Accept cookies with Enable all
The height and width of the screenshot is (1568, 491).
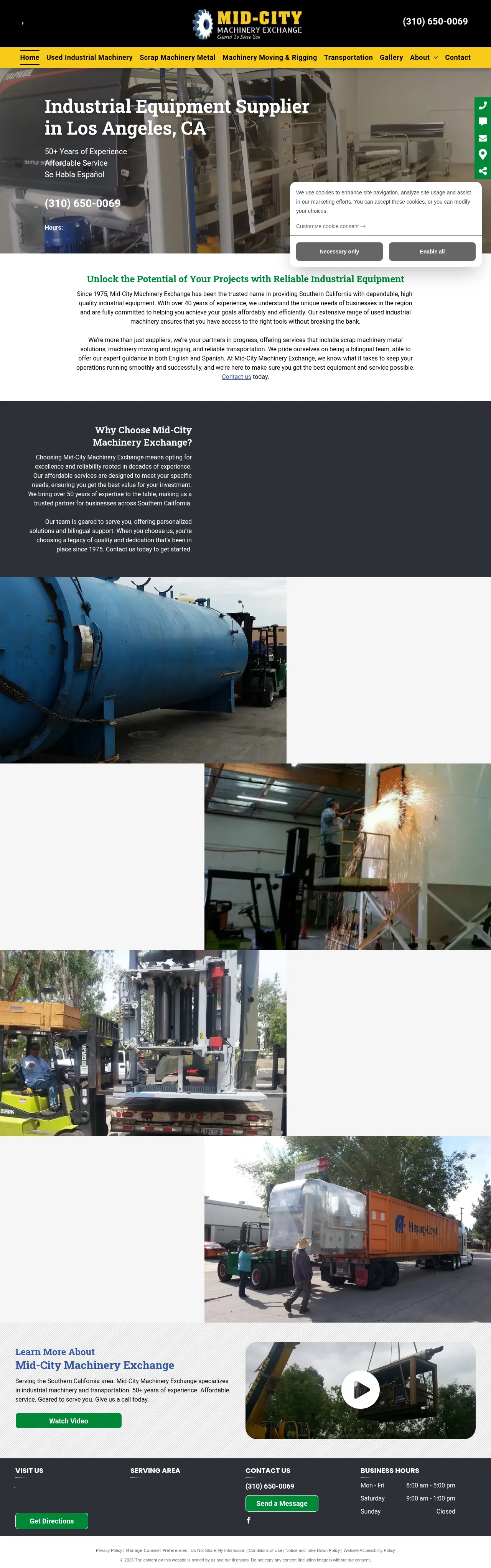pos(432,252)
